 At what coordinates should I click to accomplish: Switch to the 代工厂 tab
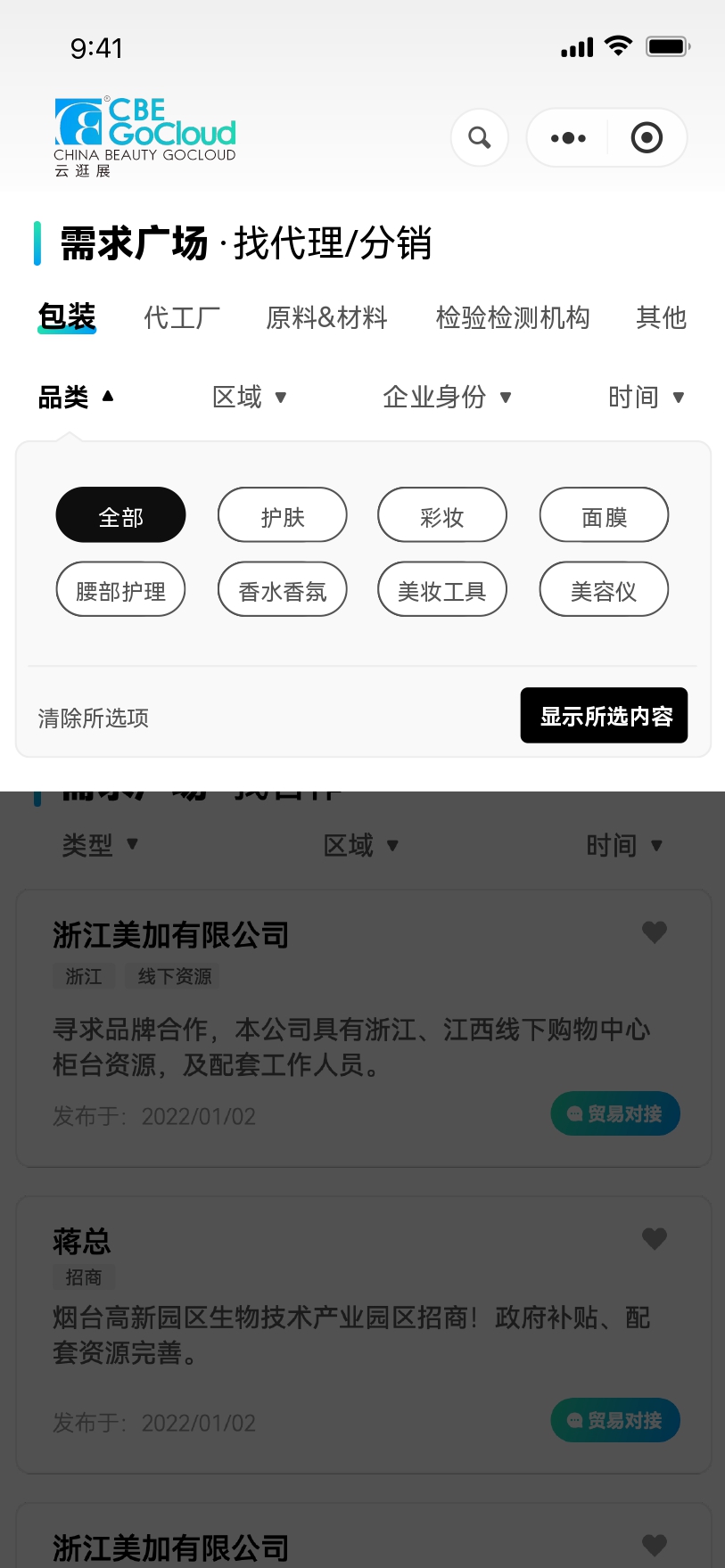(182, 317)
